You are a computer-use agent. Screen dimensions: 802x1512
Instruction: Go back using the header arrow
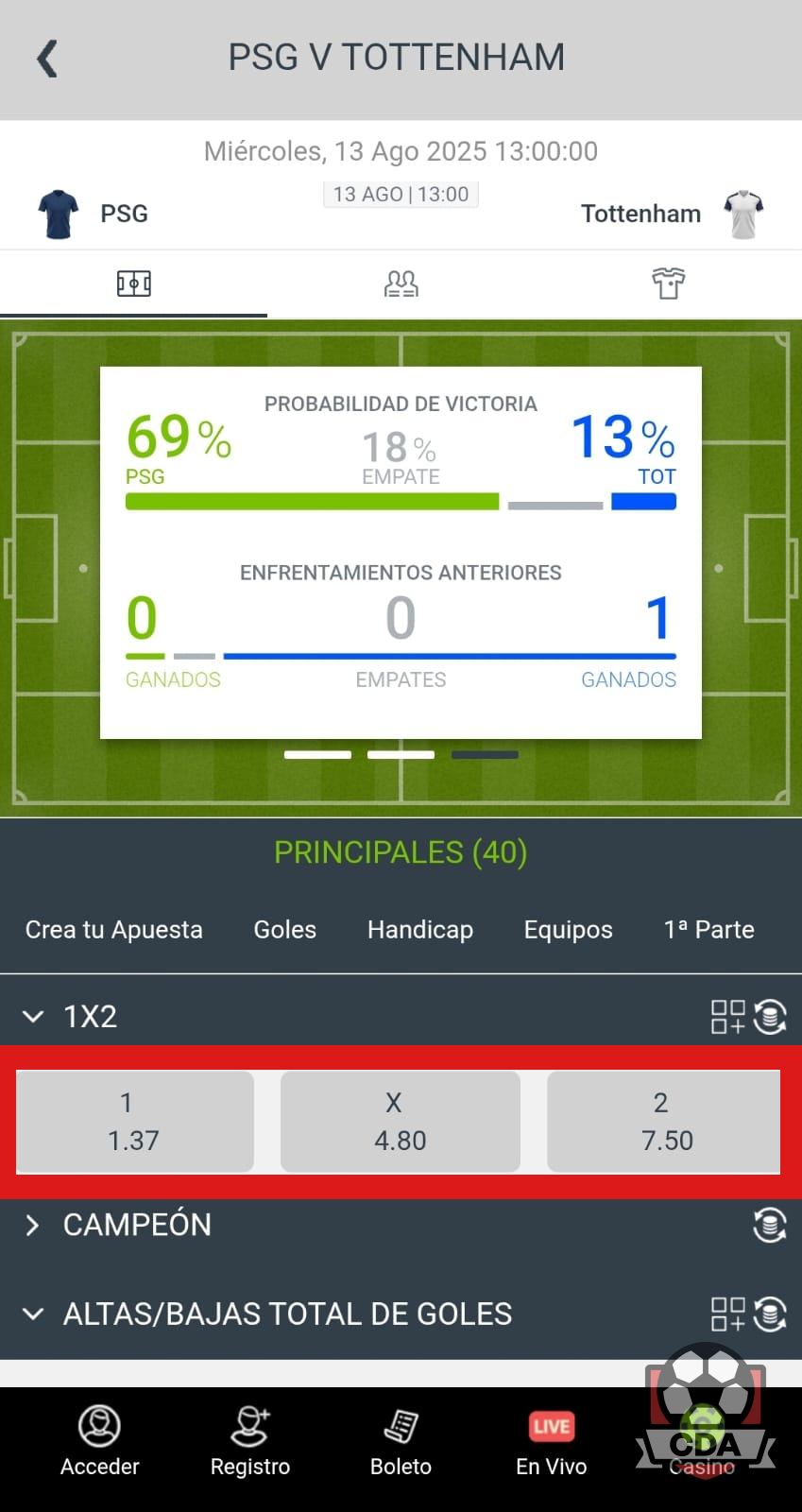(x=47, y=59)
